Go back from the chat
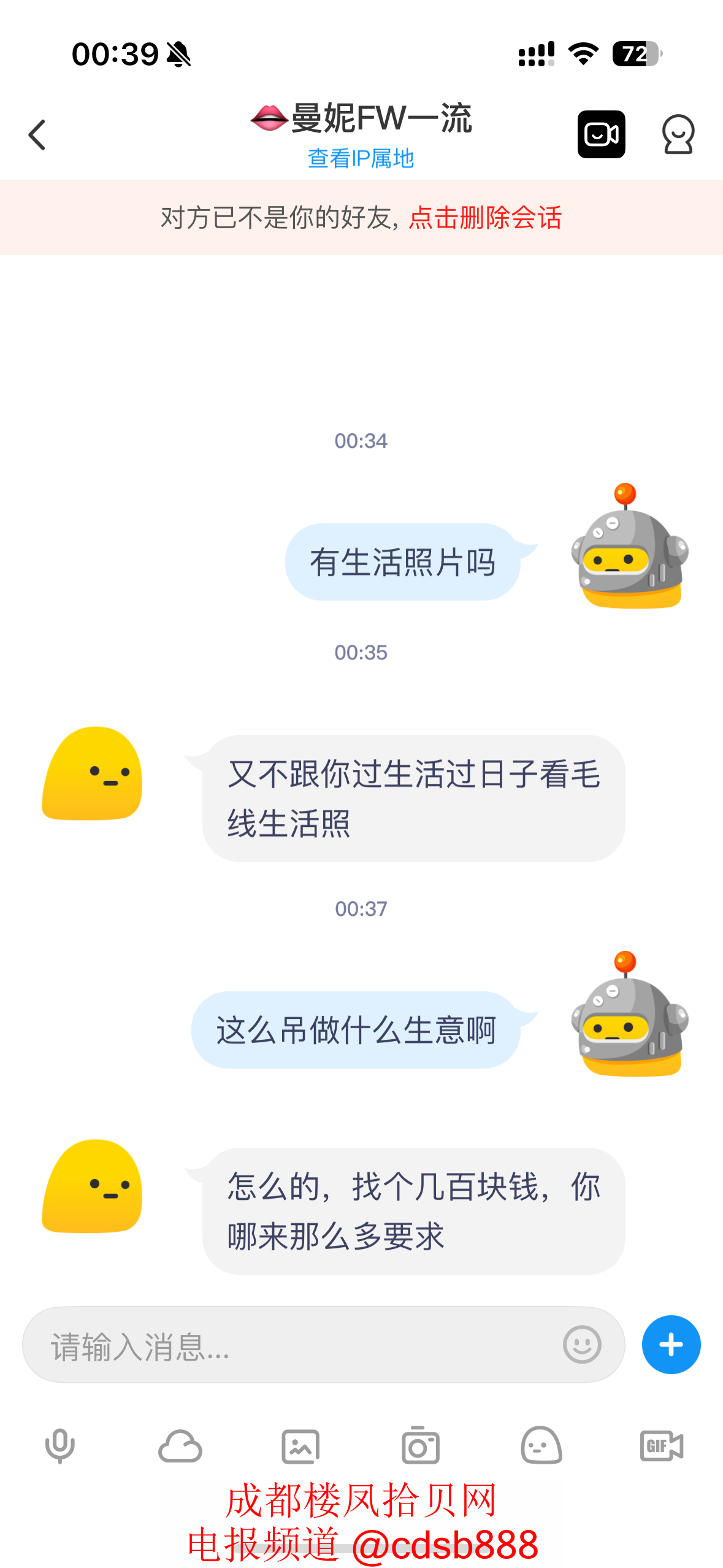Screen dimensions: 723x1568 coord(37,134)
